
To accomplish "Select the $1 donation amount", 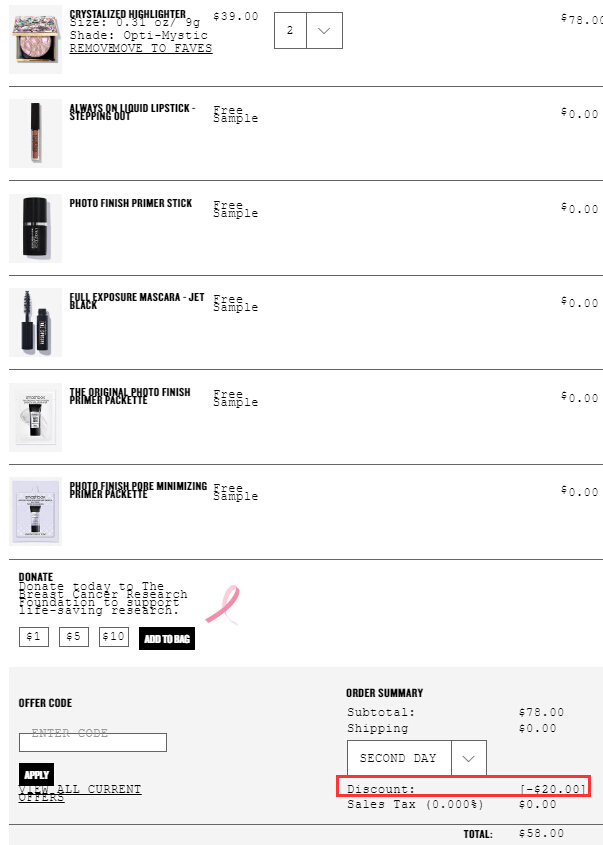I will pos(33,636).
